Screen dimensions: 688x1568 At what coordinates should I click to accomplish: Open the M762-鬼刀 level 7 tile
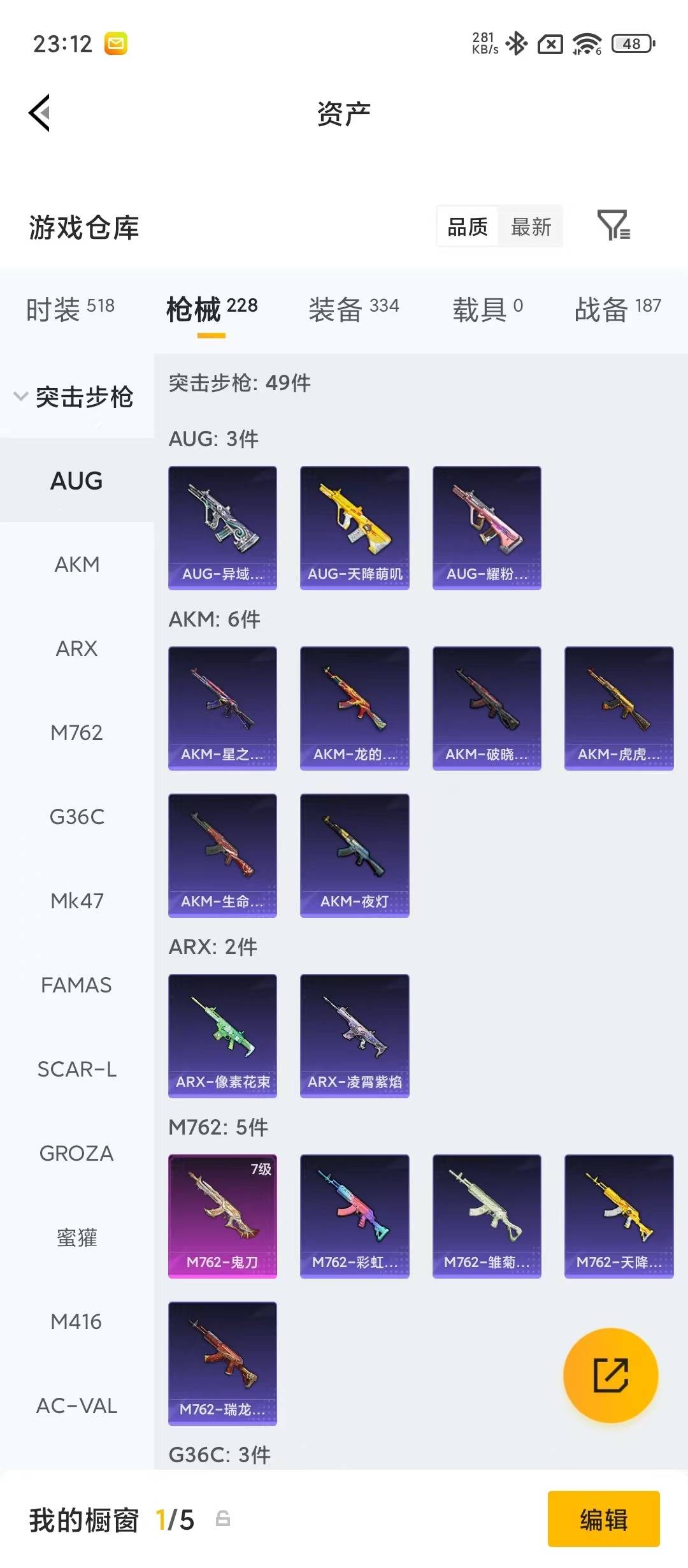[x=222, y=1216]
